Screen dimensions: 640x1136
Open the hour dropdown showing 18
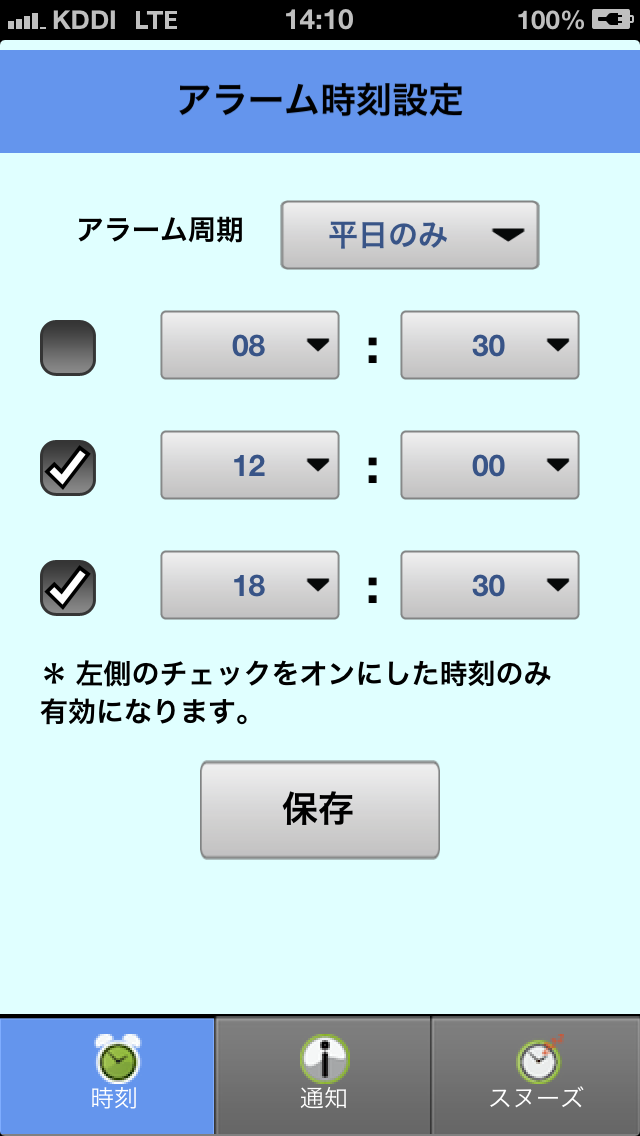249,585
